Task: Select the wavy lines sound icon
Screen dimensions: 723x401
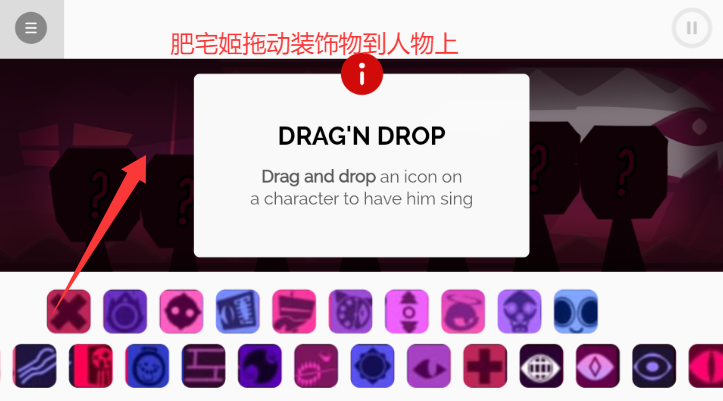Action: coord(34,365)
